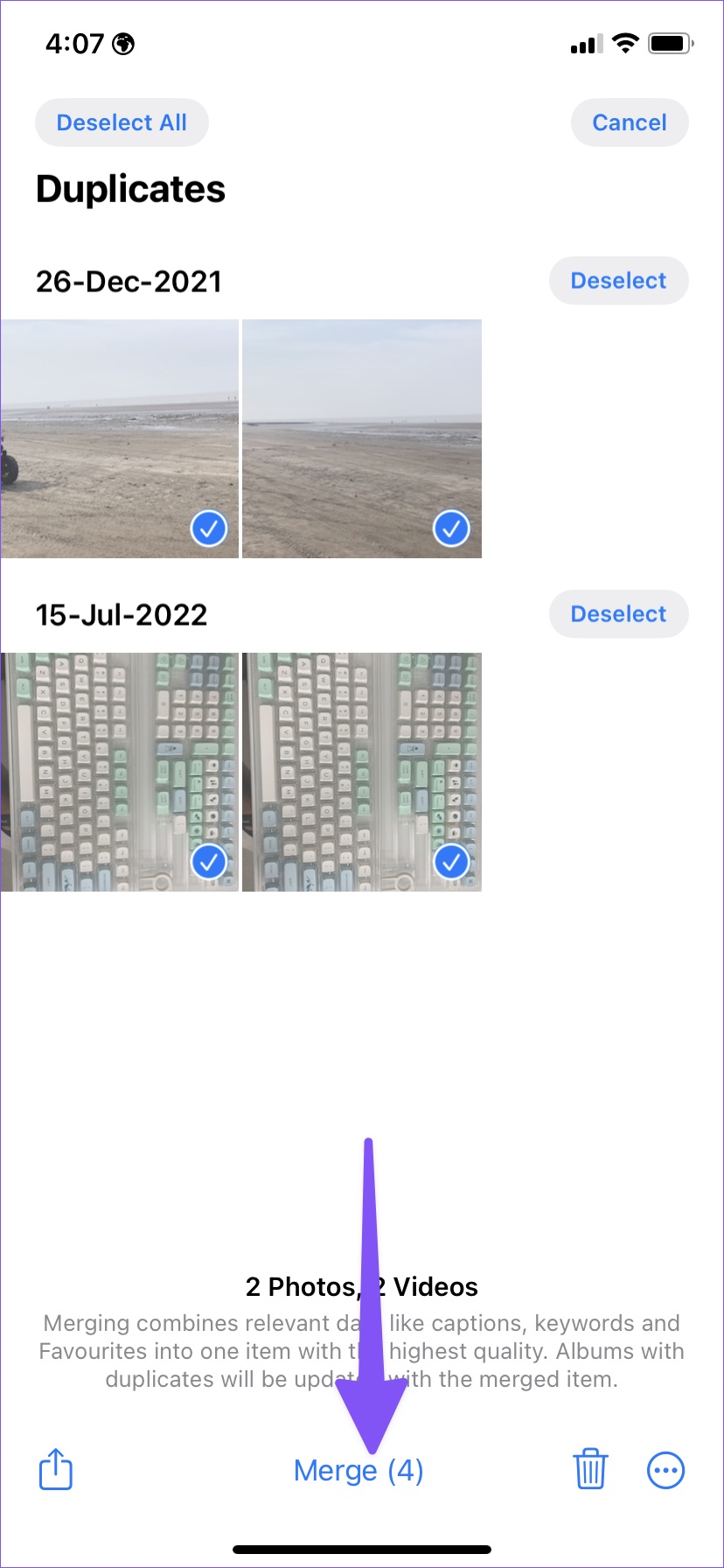The width and height of the screenshot is (724, 1568).
Task: Deselect the 26-Dec-2021 duplicates
Action: tap(618, 281)
